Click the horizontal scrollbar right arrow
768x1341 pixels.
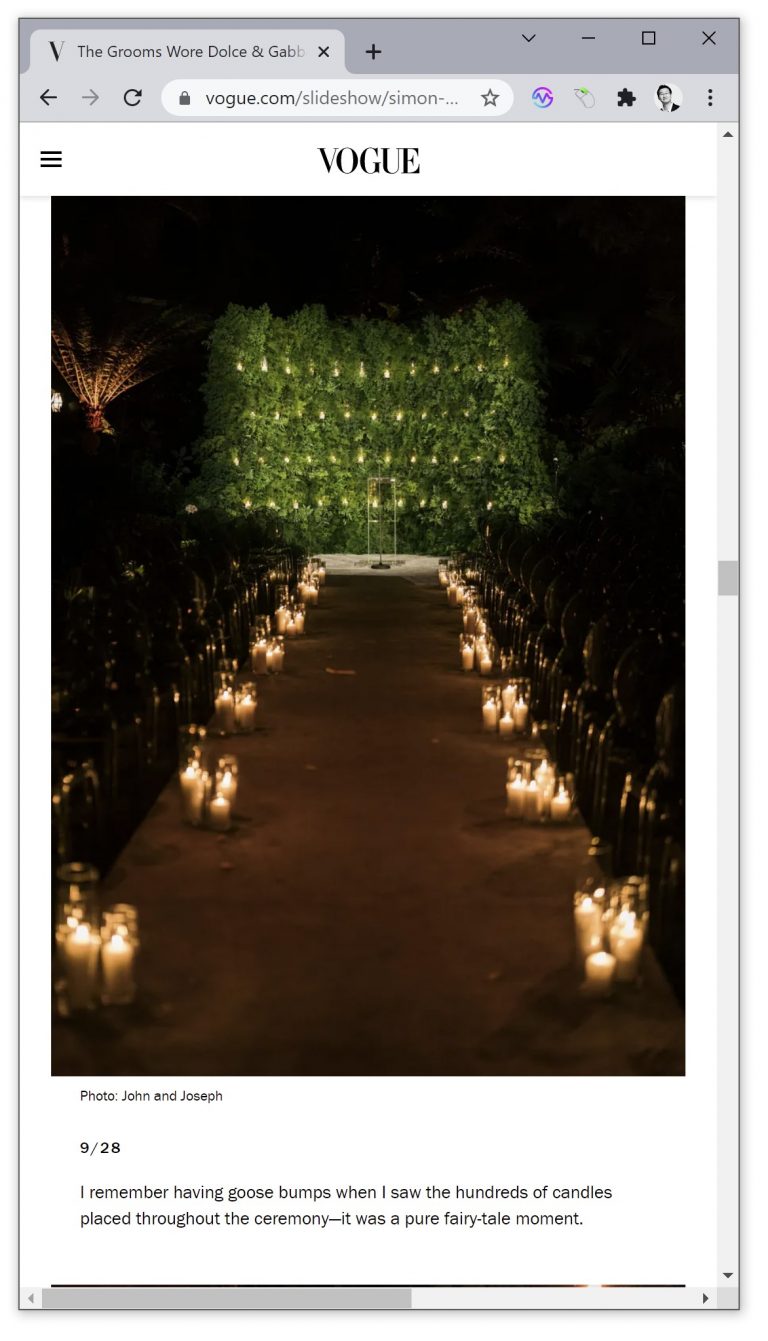(x=706, y=1298)
